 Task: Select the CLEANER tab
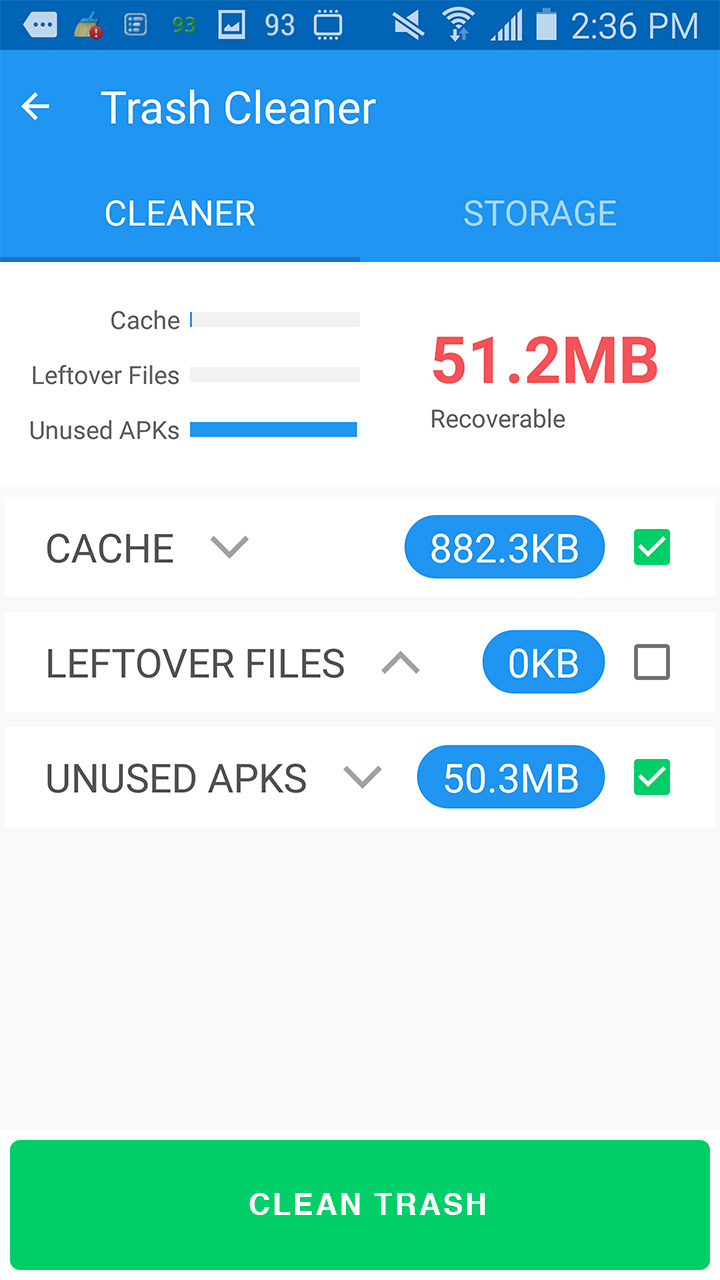pyautogui.click(x=180, y=213)
